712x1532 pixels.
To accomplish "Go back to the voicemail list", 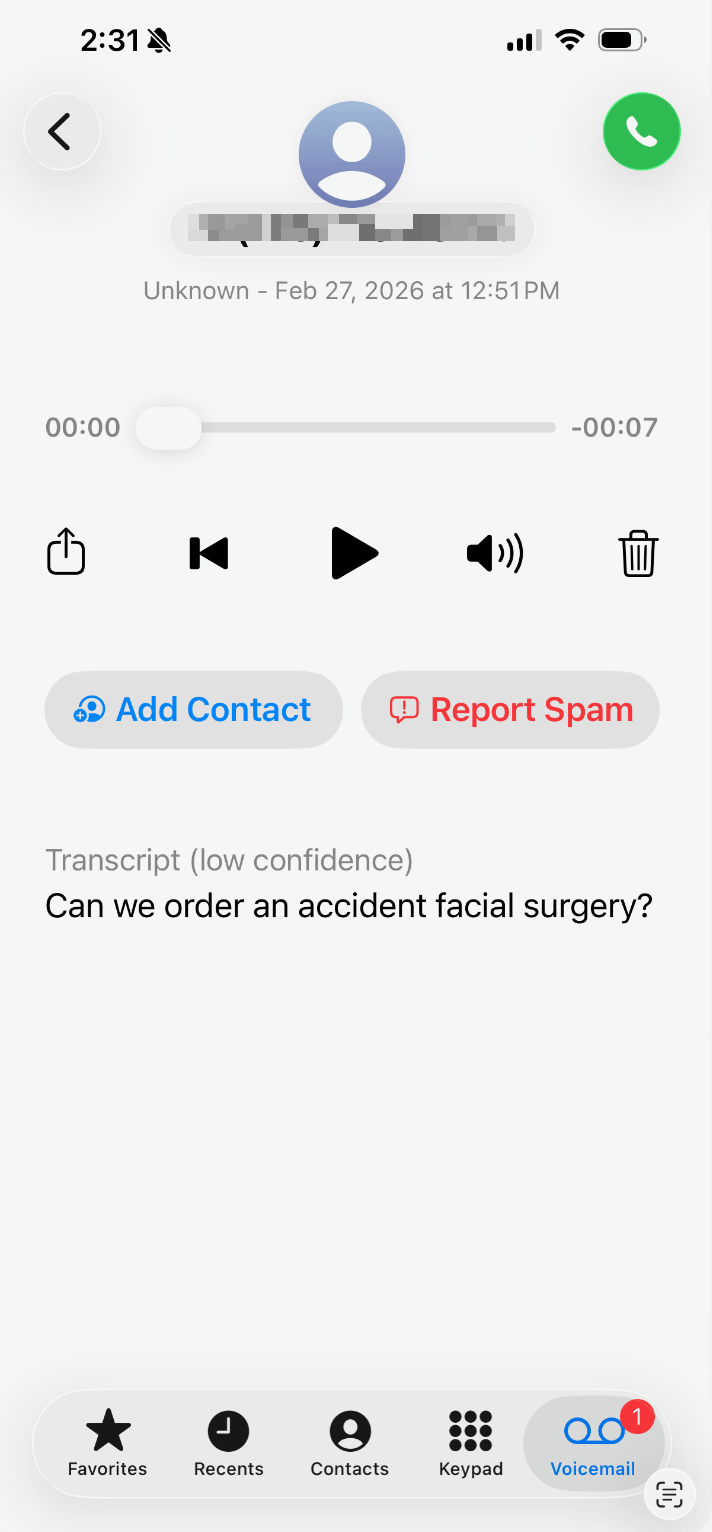I will tap(62, 131).
